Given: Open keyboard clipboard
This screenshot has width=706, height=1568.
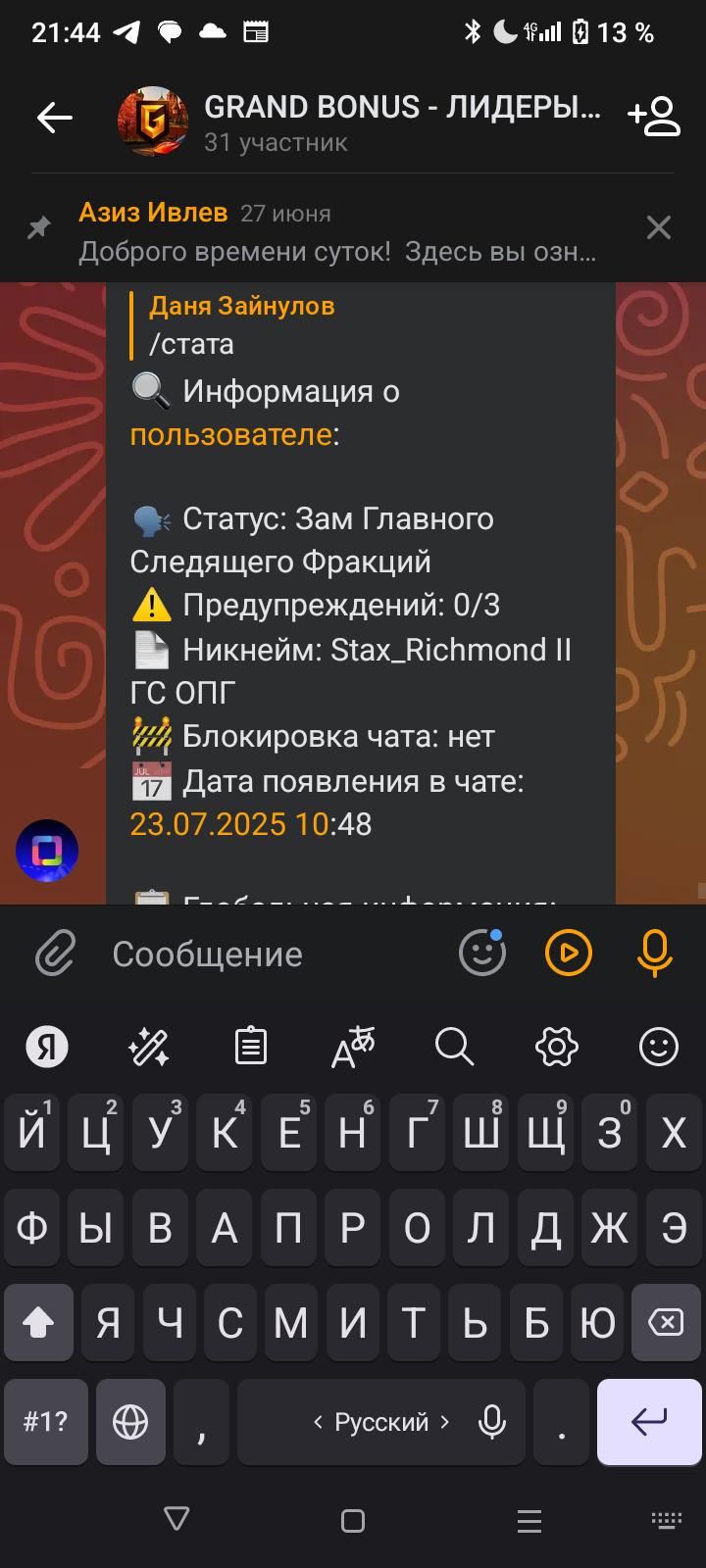Looking at the screenshot, I should (251, 1047).
